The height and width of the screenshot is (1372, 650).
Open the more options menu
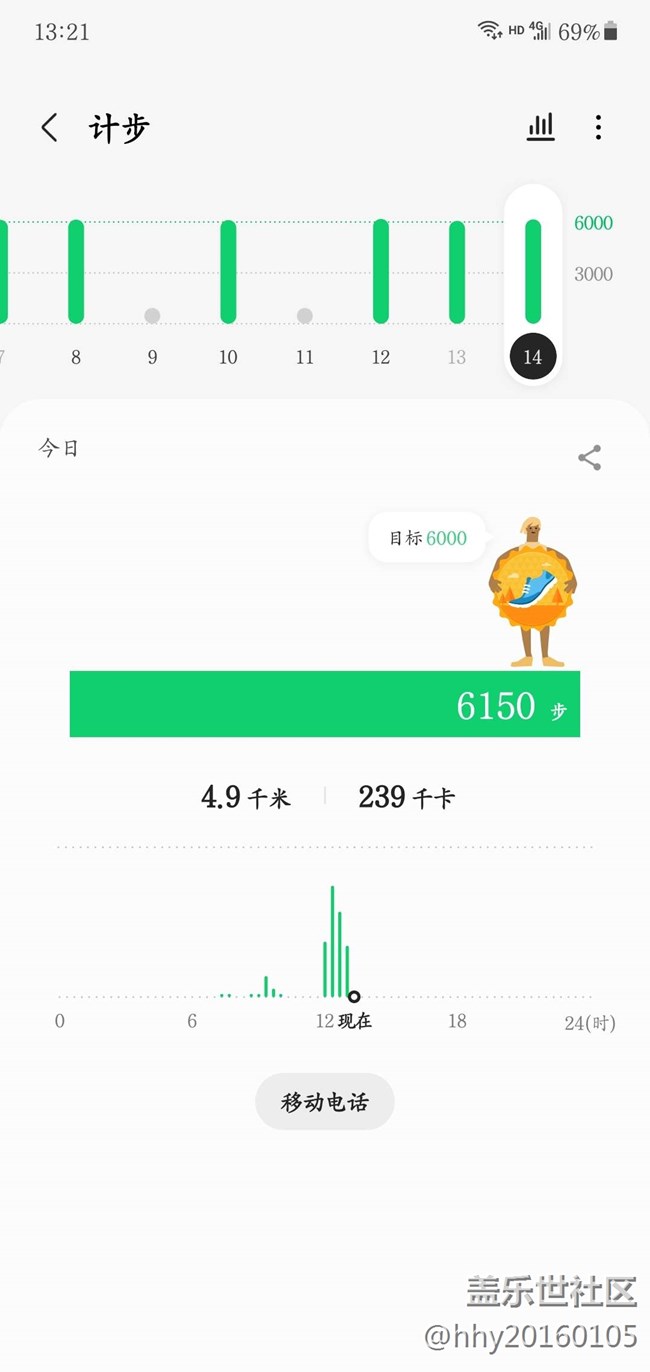click(598, 127)
